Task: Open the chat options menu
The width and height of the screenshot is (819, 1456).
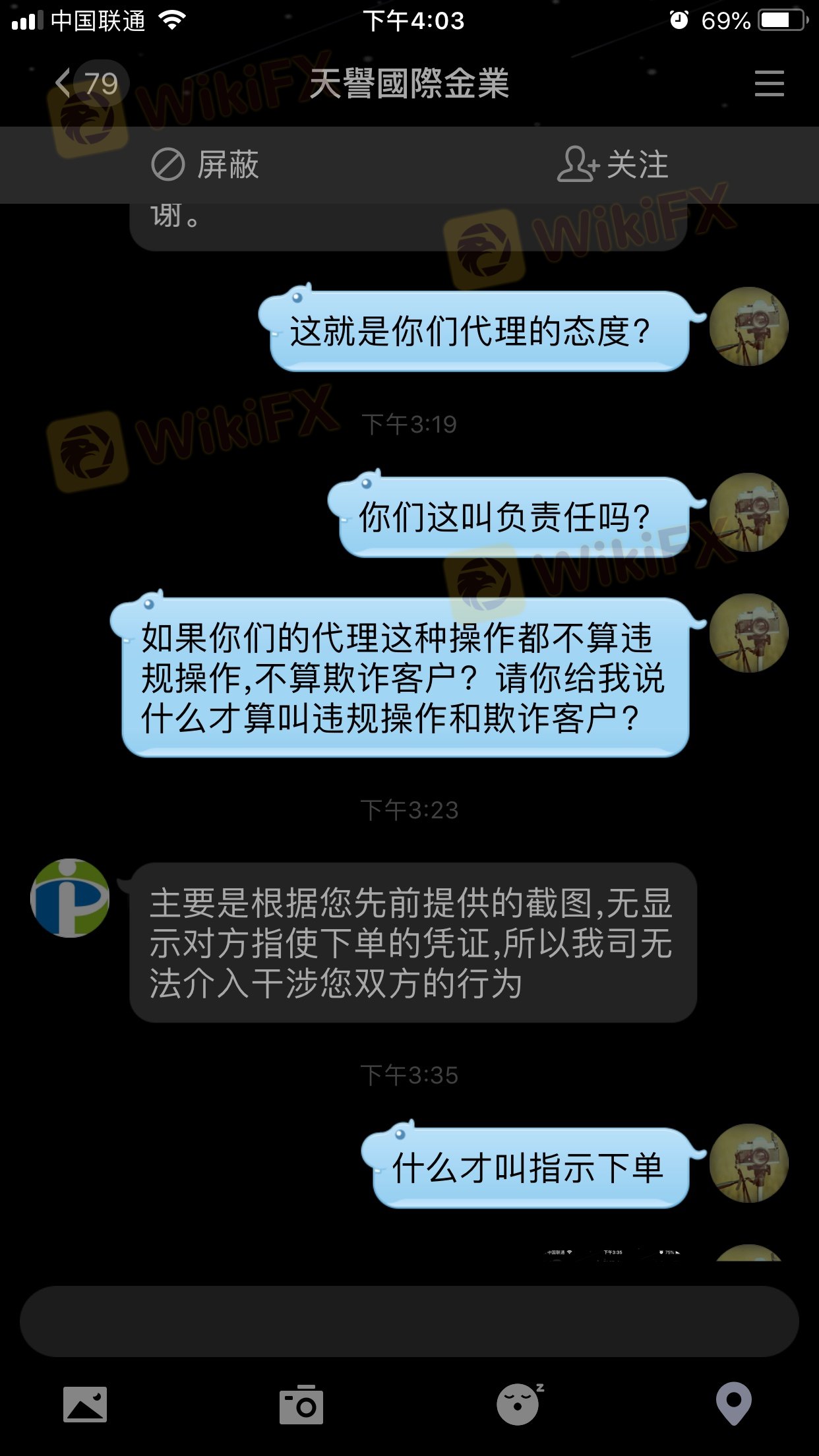Action: [769, 84]
